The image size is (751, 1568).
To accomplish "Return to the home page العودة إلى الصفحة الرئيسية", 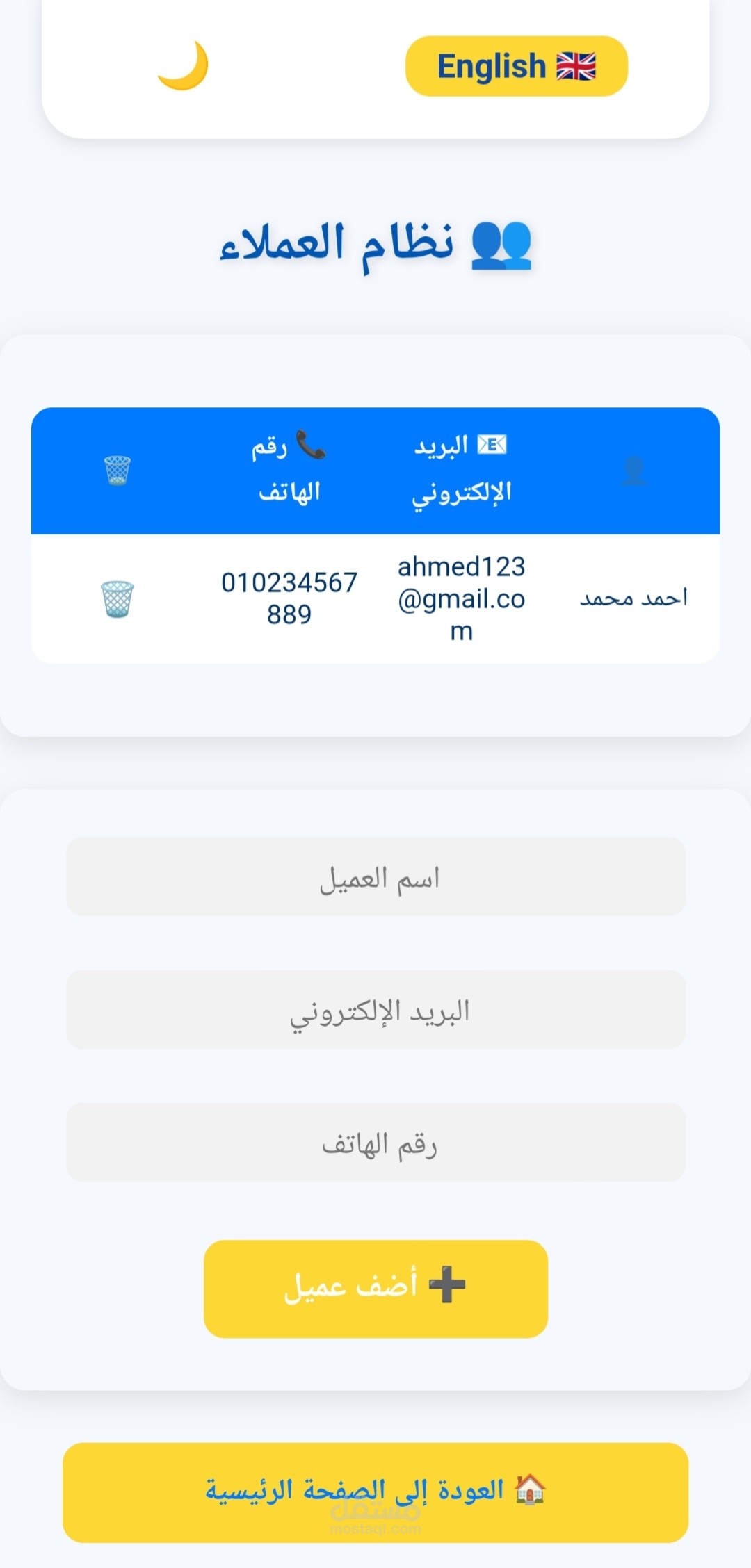I will click(375, 1492).
